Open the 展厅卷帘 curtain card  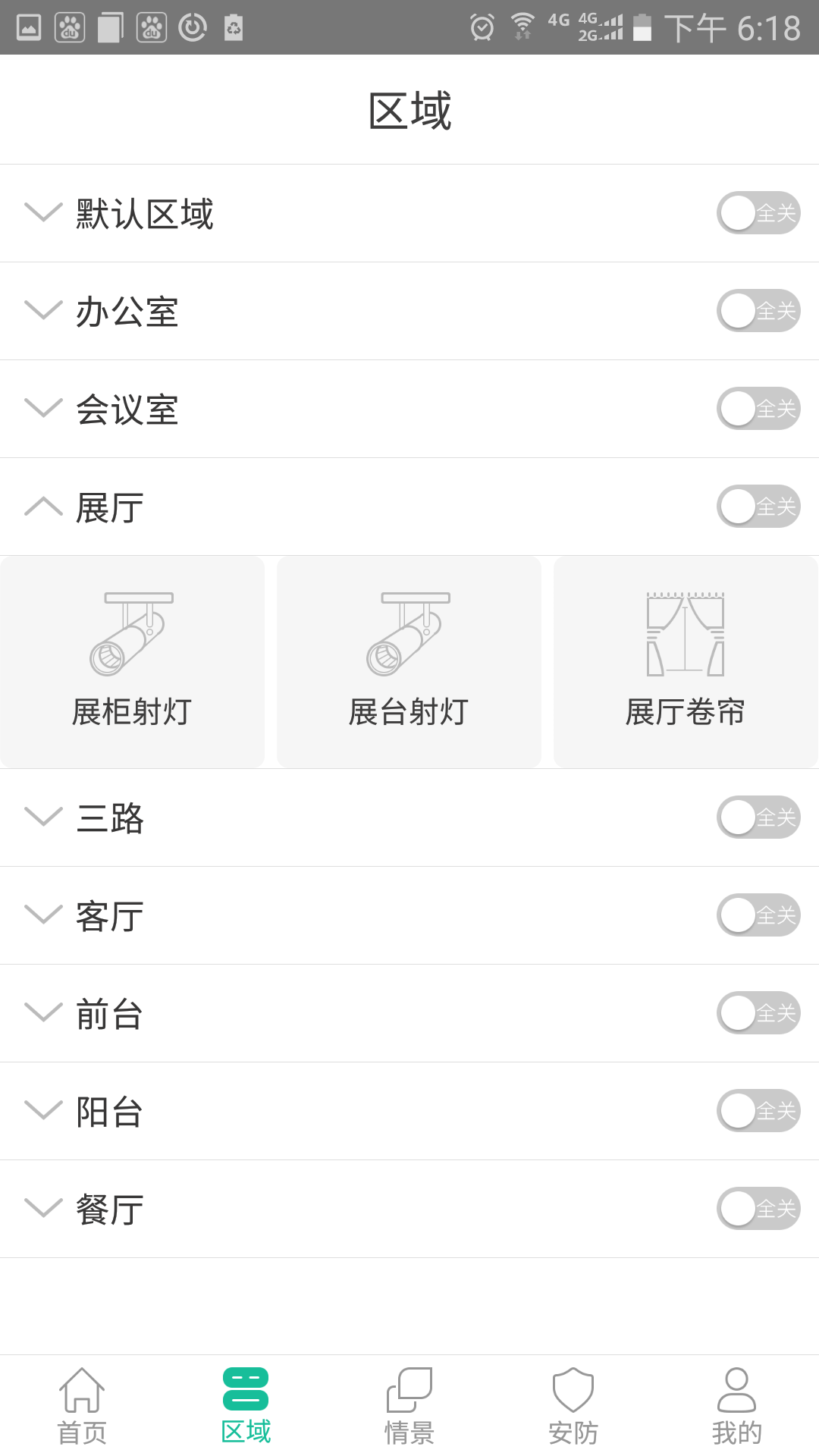(x=686, y=662)
